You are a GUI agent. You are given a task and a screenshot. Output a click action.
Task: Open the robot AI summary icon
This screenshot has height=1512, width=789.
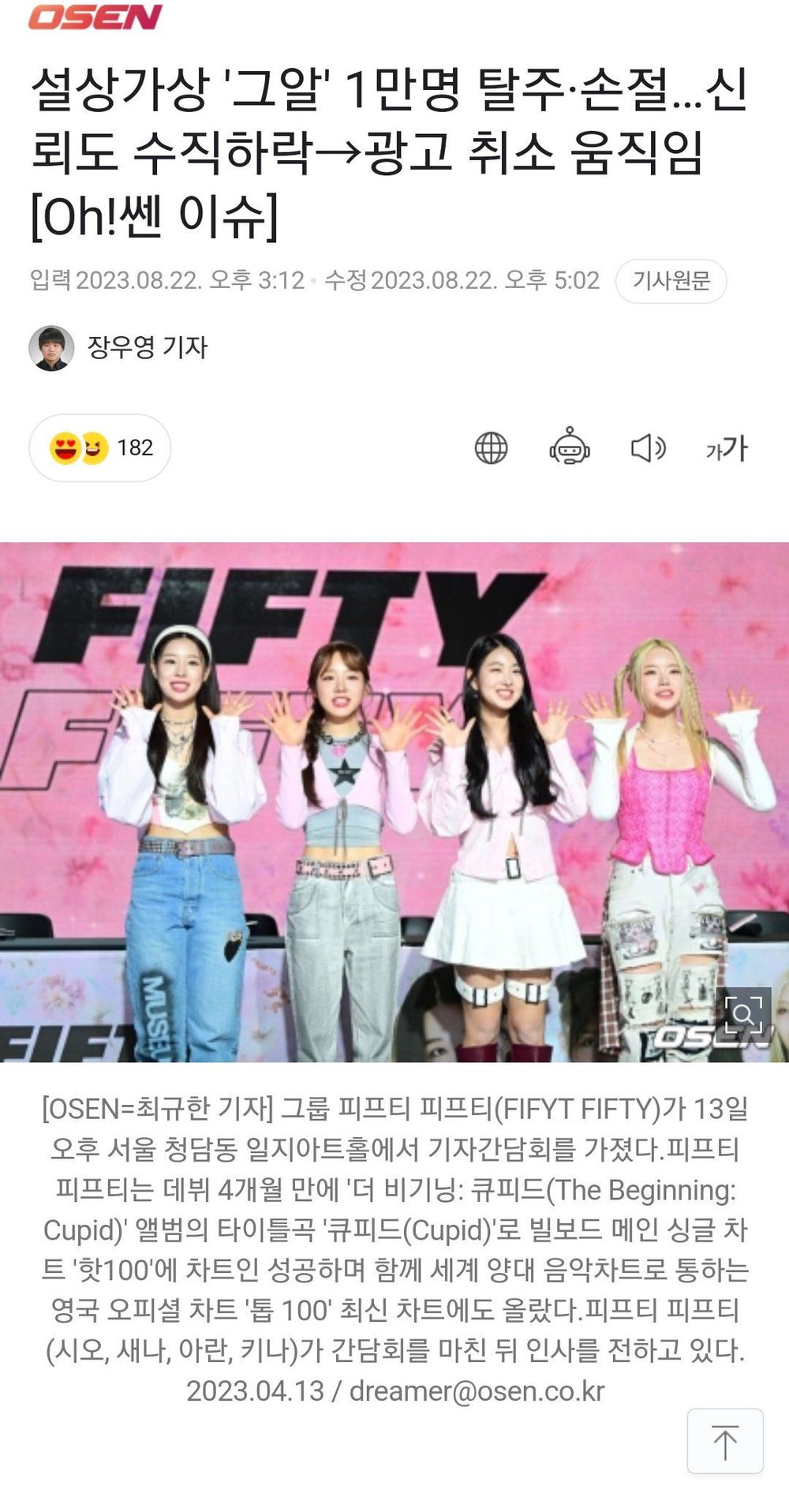tap(569, 447)
